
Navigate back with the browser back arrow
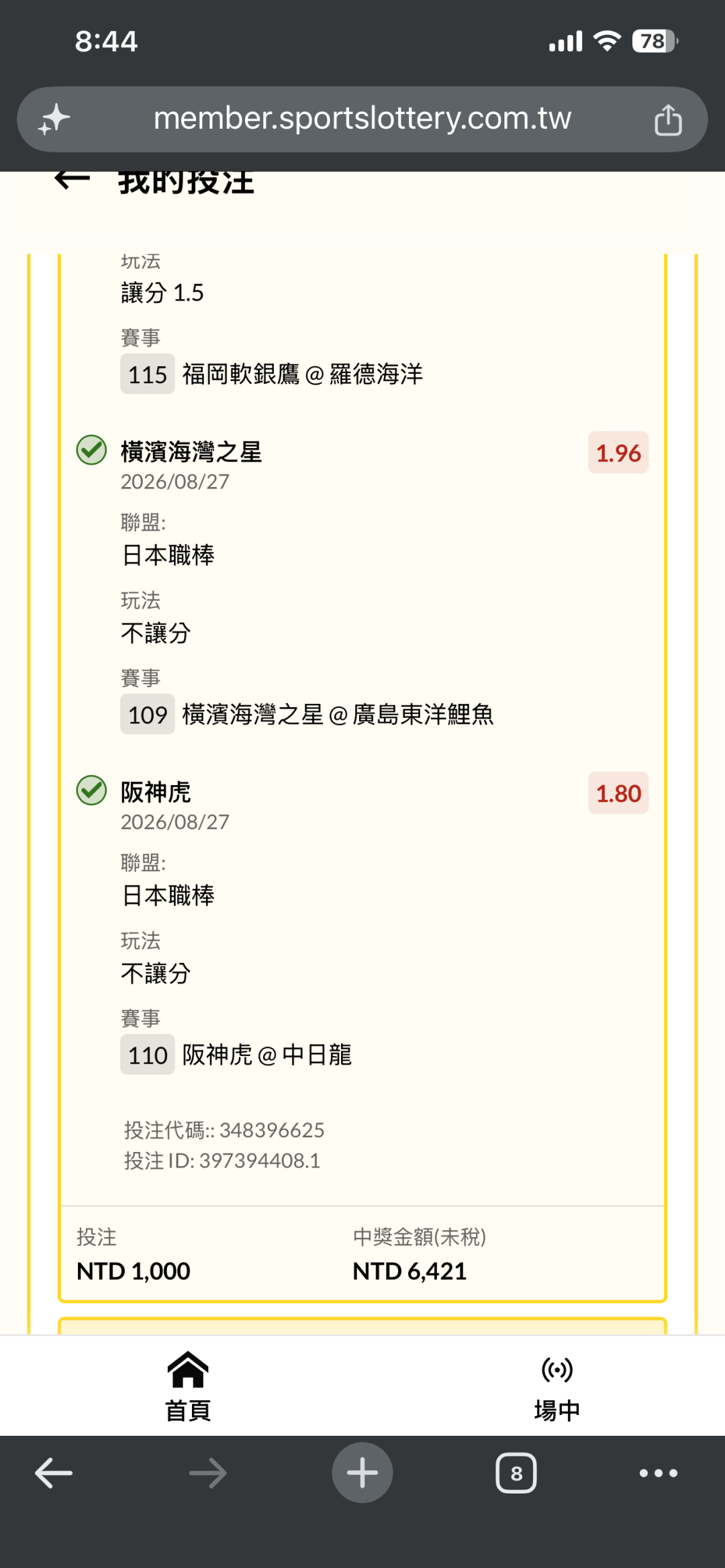click(x=54, y=1473)
